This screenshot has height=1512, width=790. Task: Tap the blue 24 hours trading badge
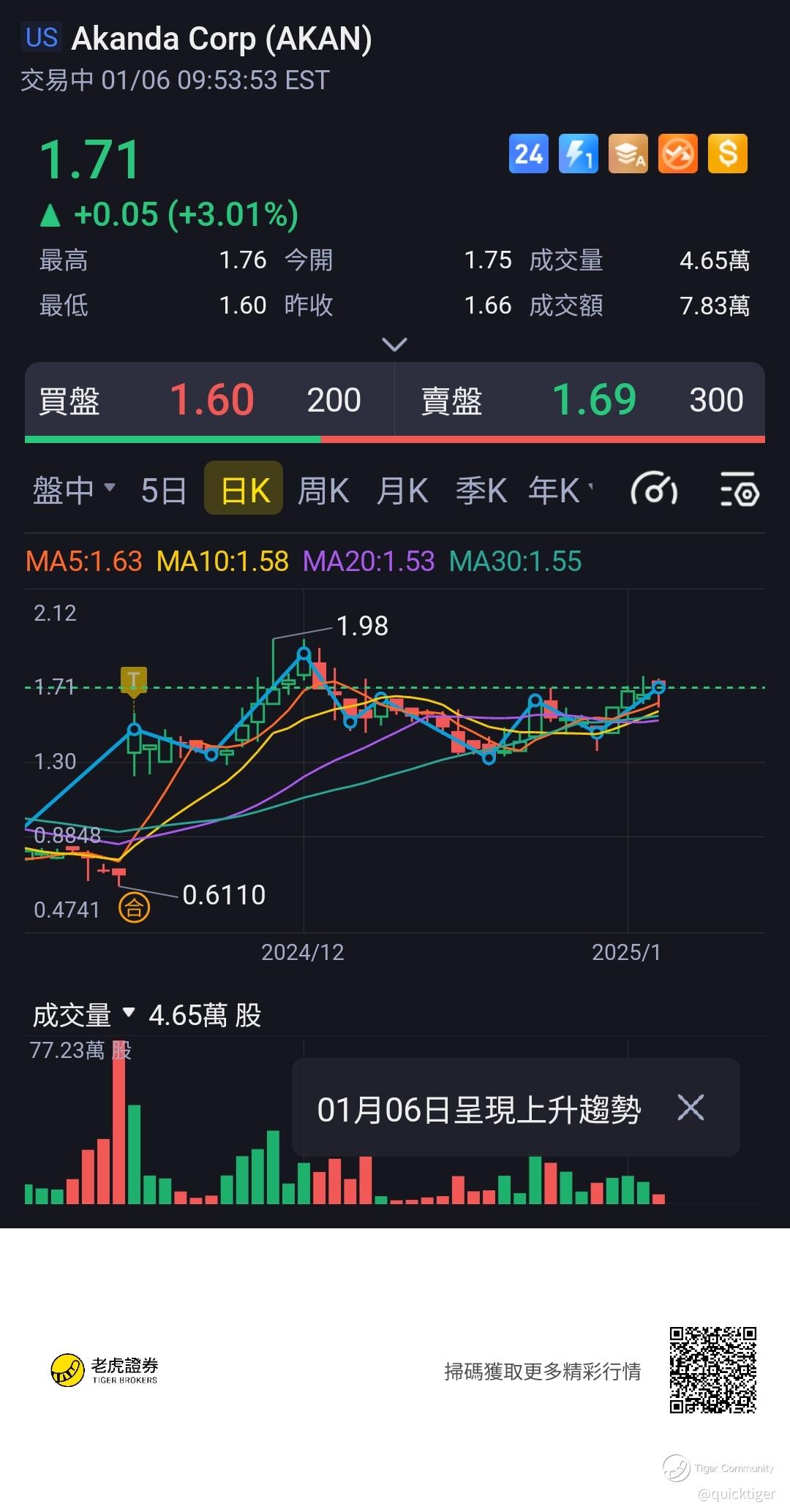coord(528,154)
